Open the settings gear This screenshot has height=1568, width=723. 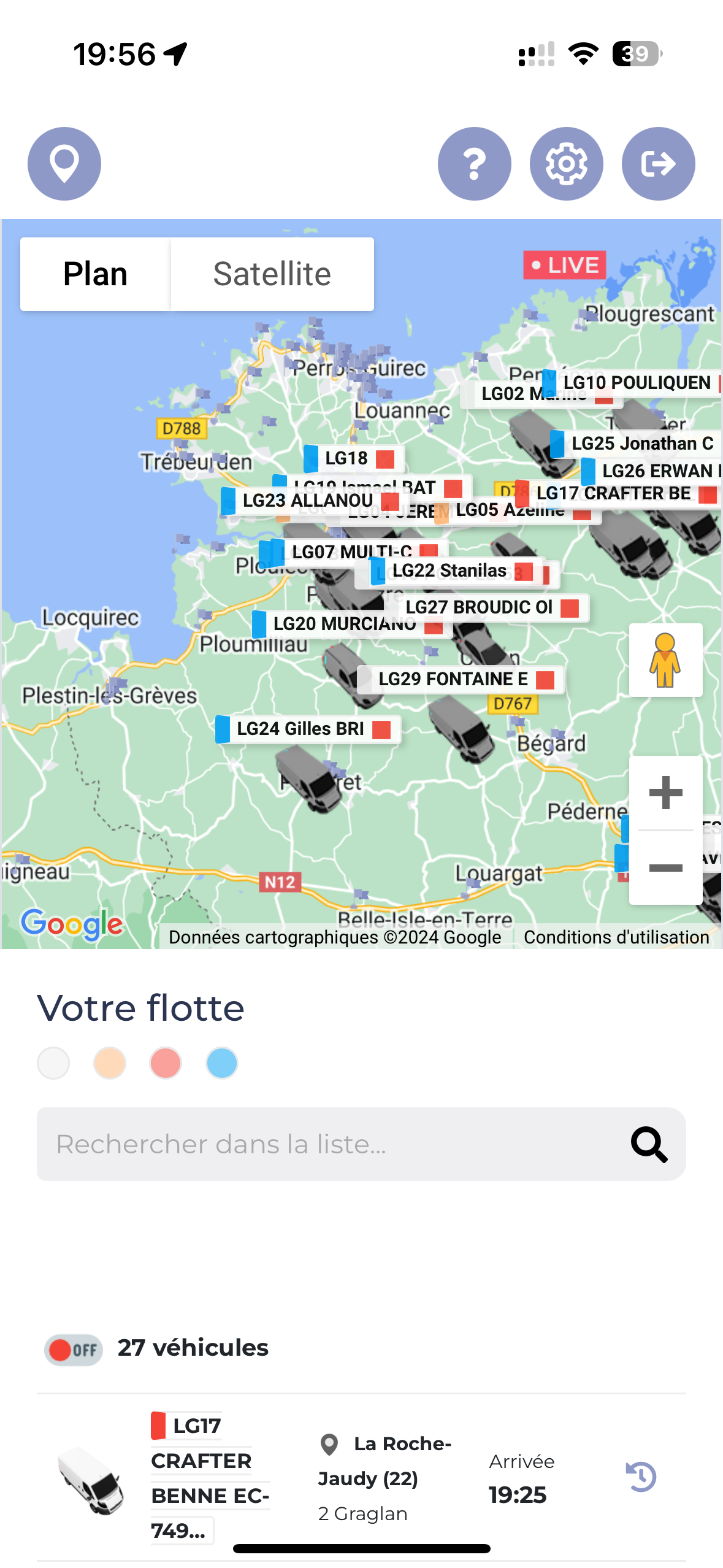coord(566,164)
